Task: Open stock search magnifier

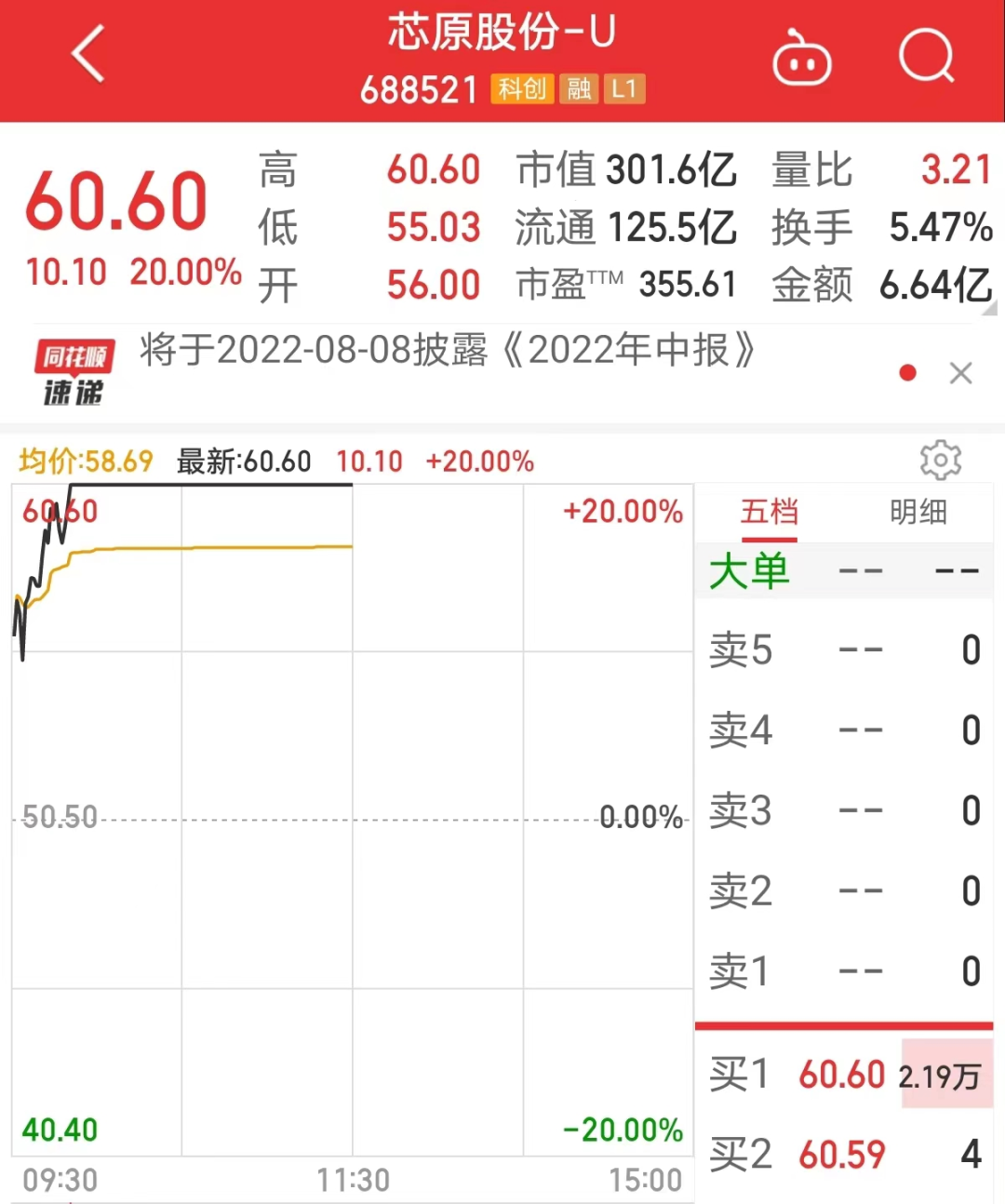Action: point(927,57)
